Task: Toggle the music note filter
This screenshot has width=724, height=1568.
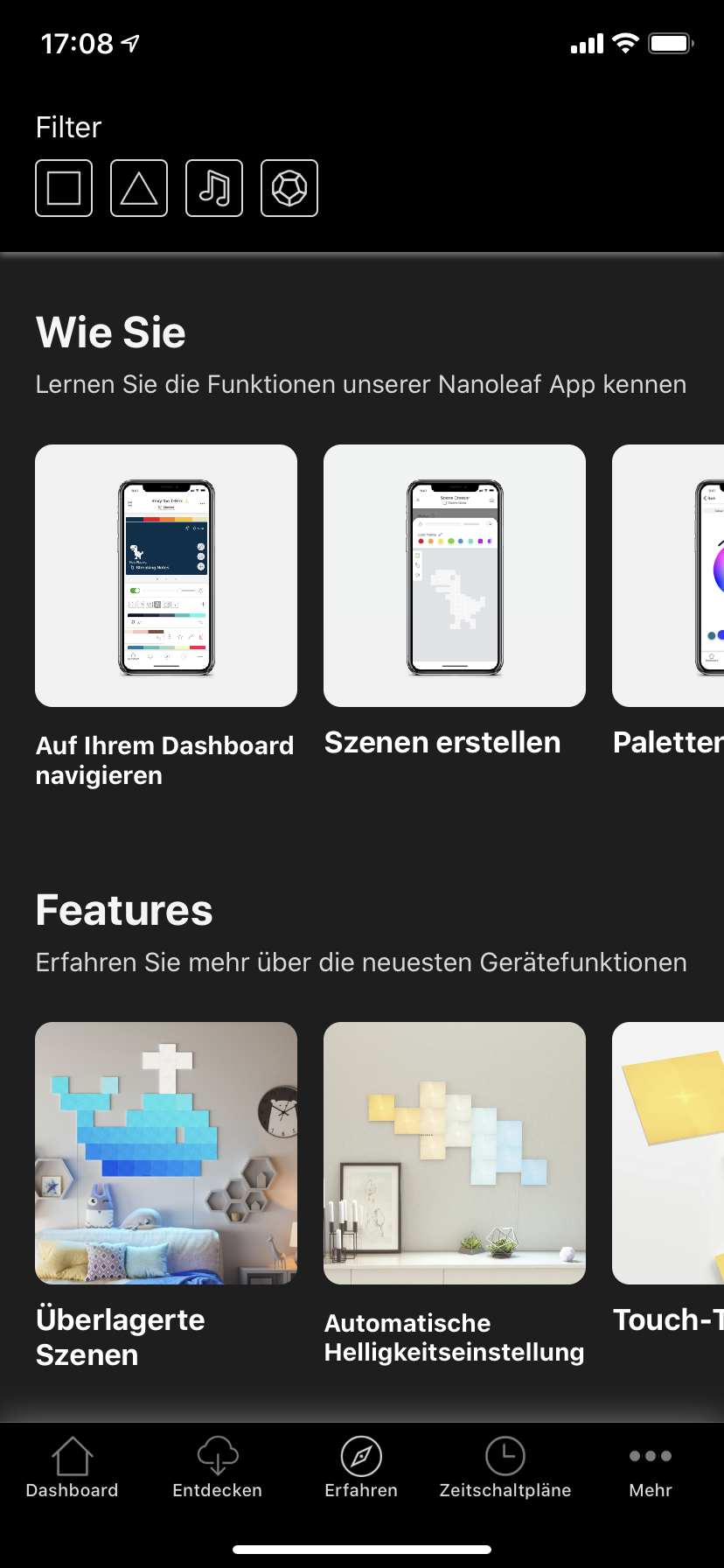Action: [x=214, y=188]
